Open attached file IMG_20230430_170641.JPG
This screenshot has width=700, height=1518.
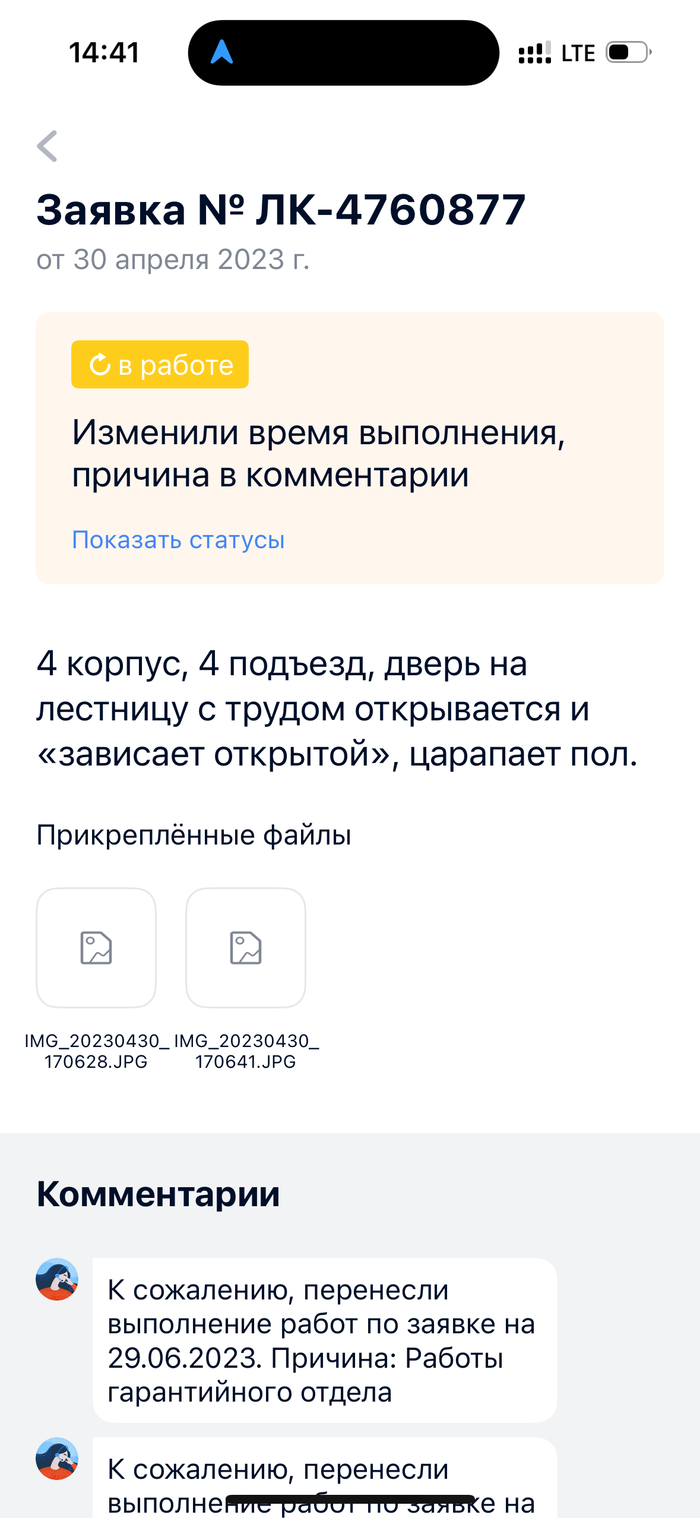pos(246,947)
